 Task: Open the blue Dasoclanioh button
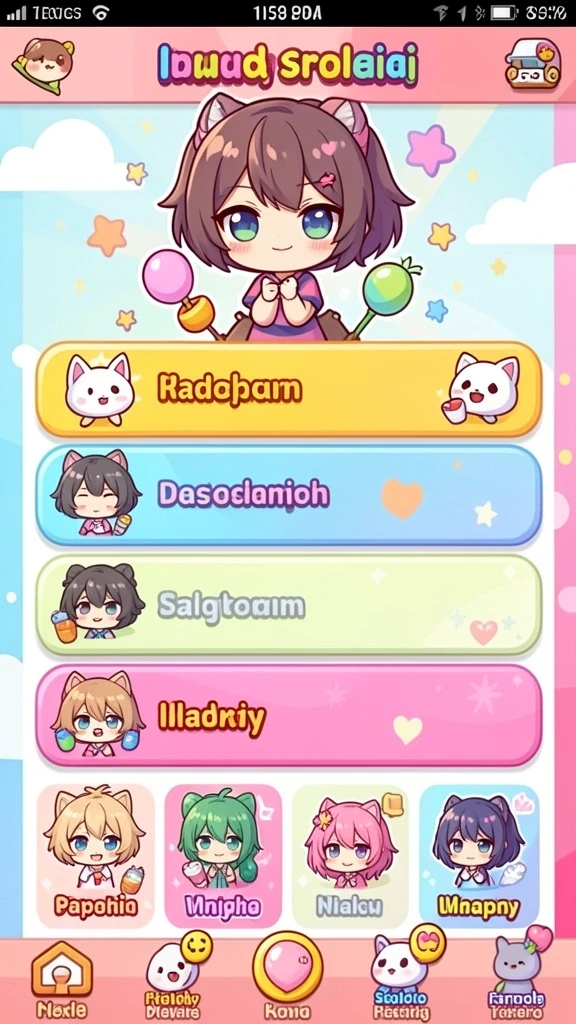pyautogui.click(x=289, y=495)
